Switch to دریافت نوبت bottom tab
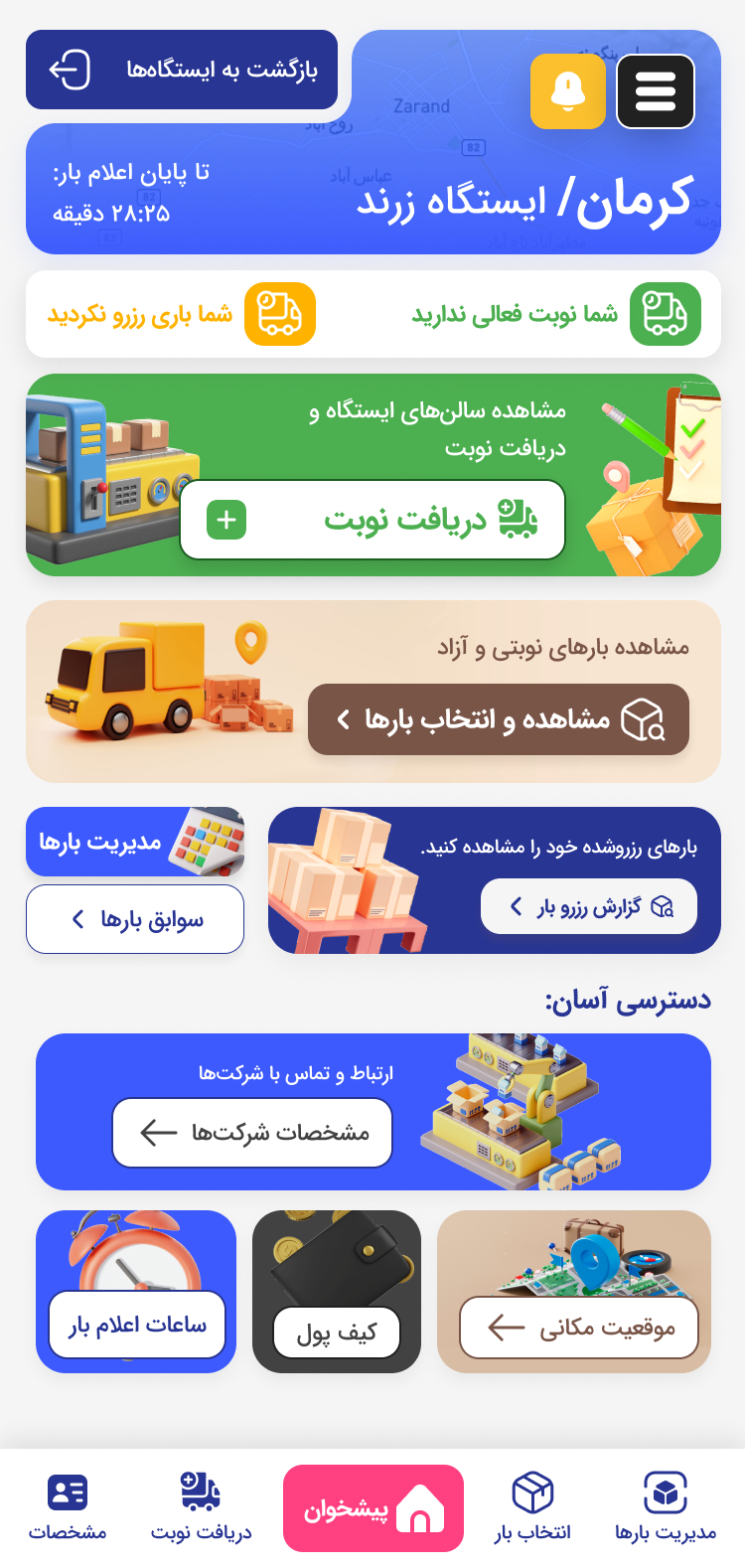Viewport: 745px width, 1568px height. point(201,1507)
